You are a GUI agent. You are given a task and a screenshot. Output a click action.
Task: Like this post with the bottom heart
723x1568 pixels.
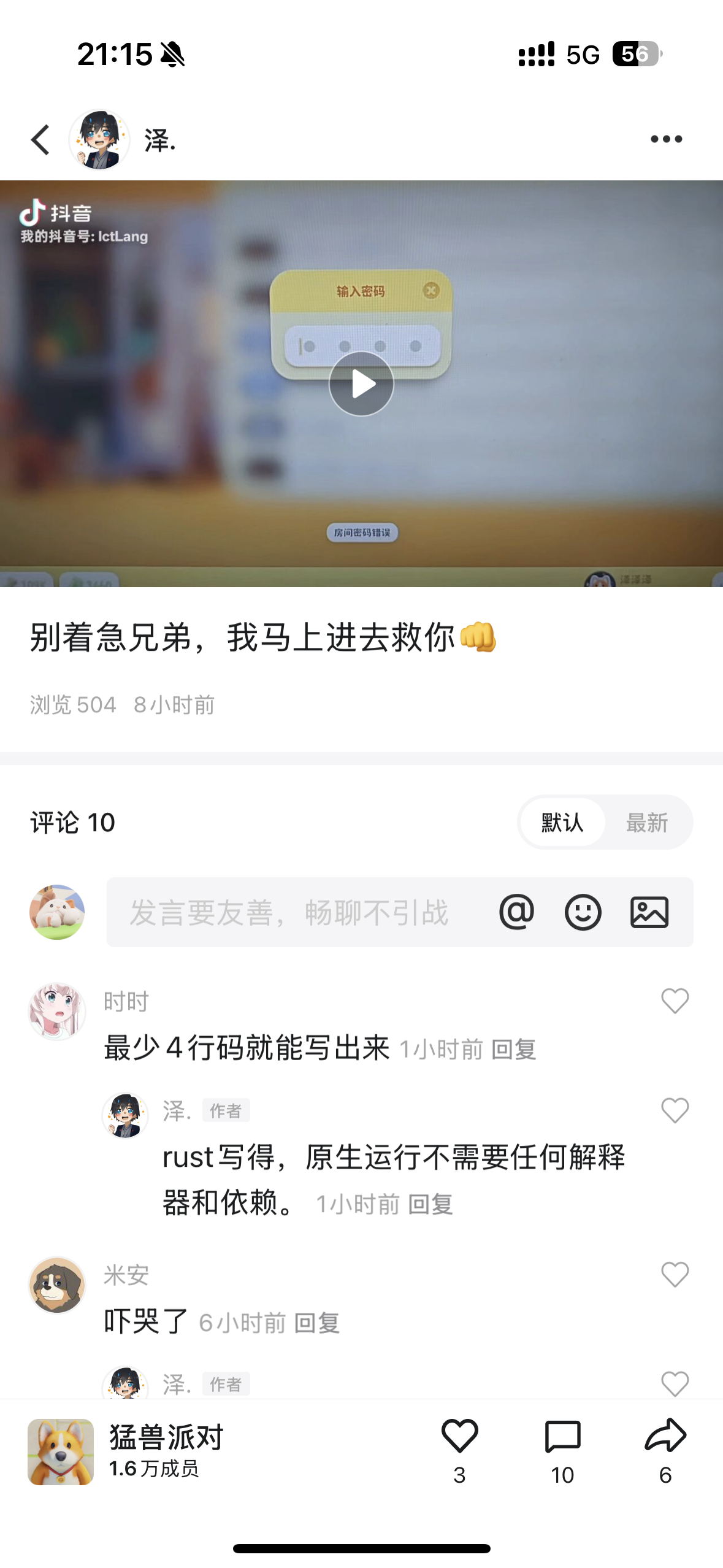(x=459, y=1437)
